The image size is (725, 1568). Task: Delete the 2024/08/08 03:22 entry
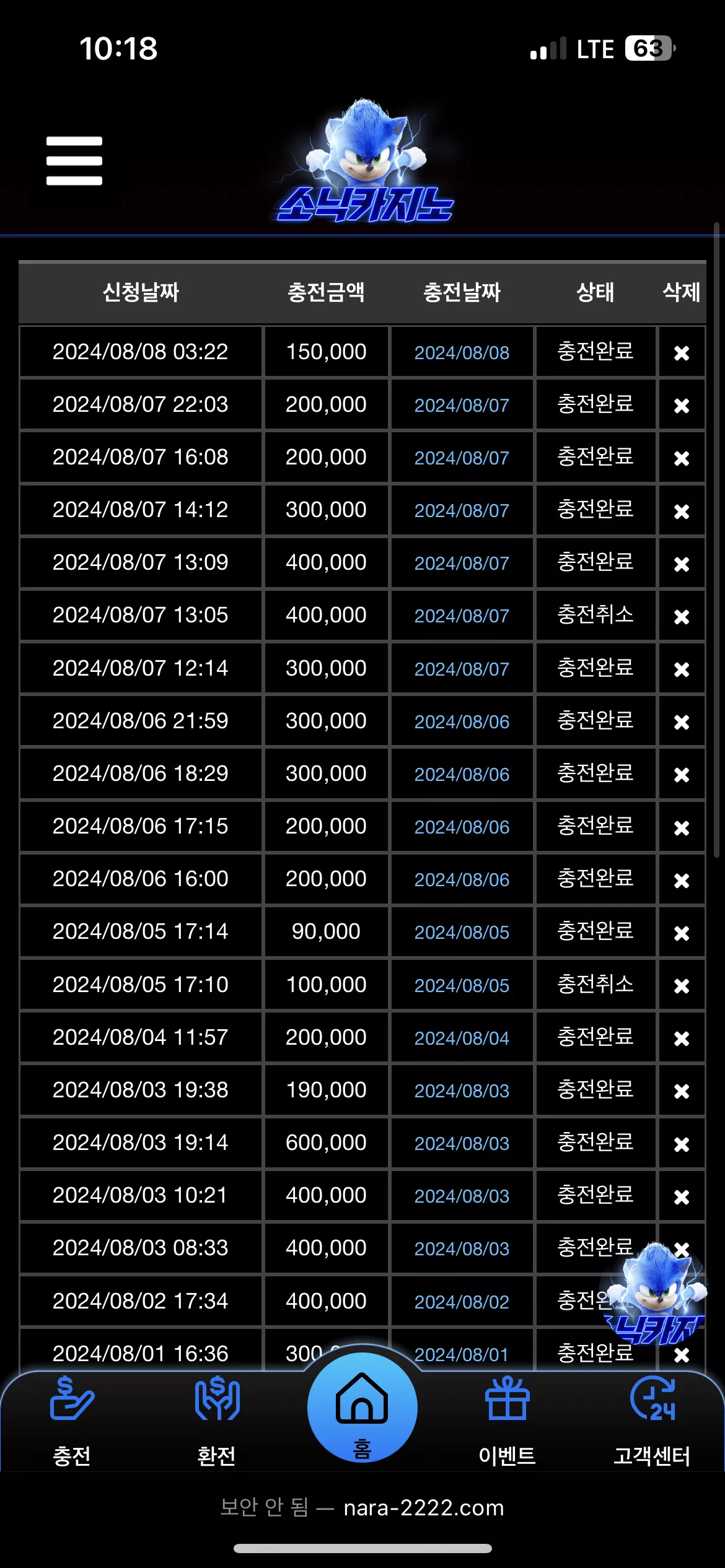tap(682, 353)
